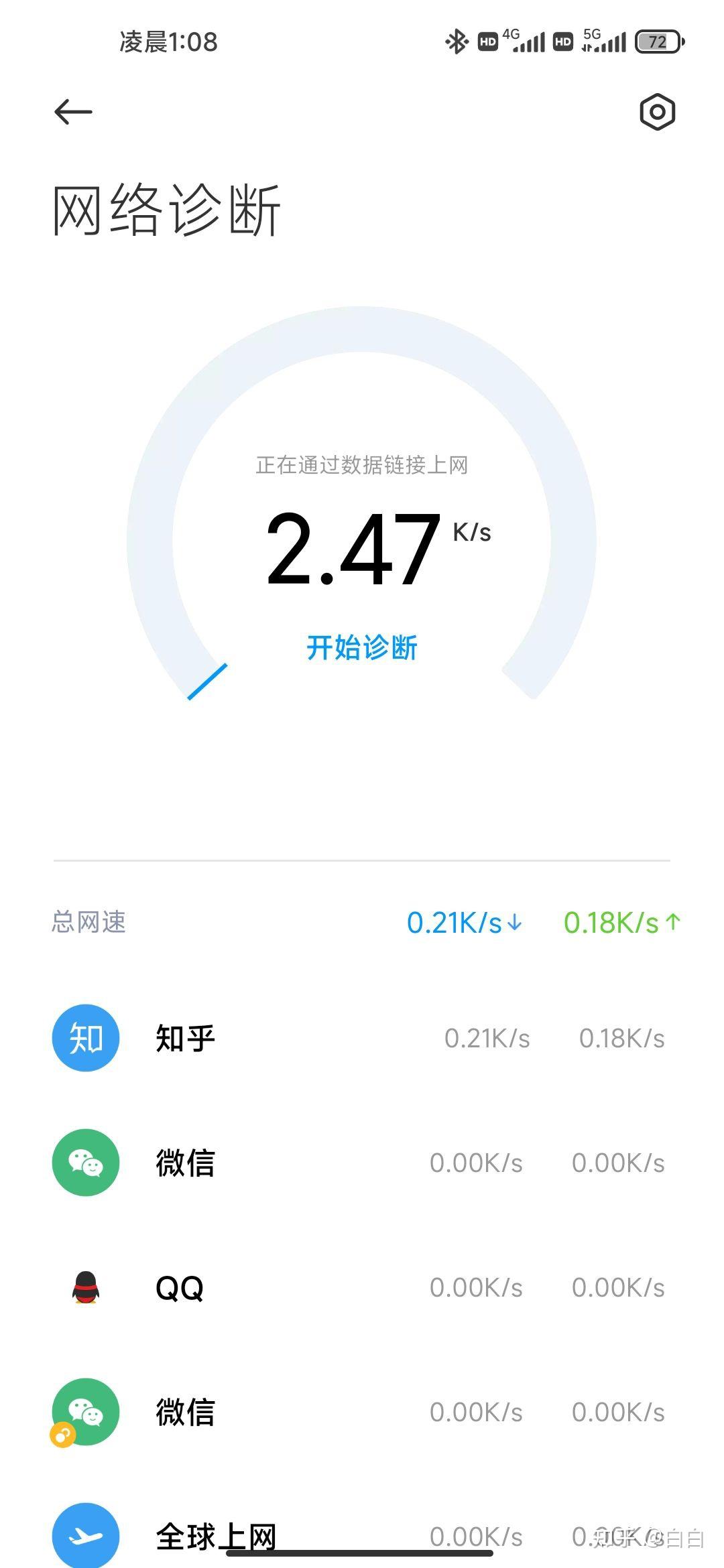The height and width of the screenshot is (1568, 724).
Task: Go back using the top-left arrow
Action: tap(73, 111)
